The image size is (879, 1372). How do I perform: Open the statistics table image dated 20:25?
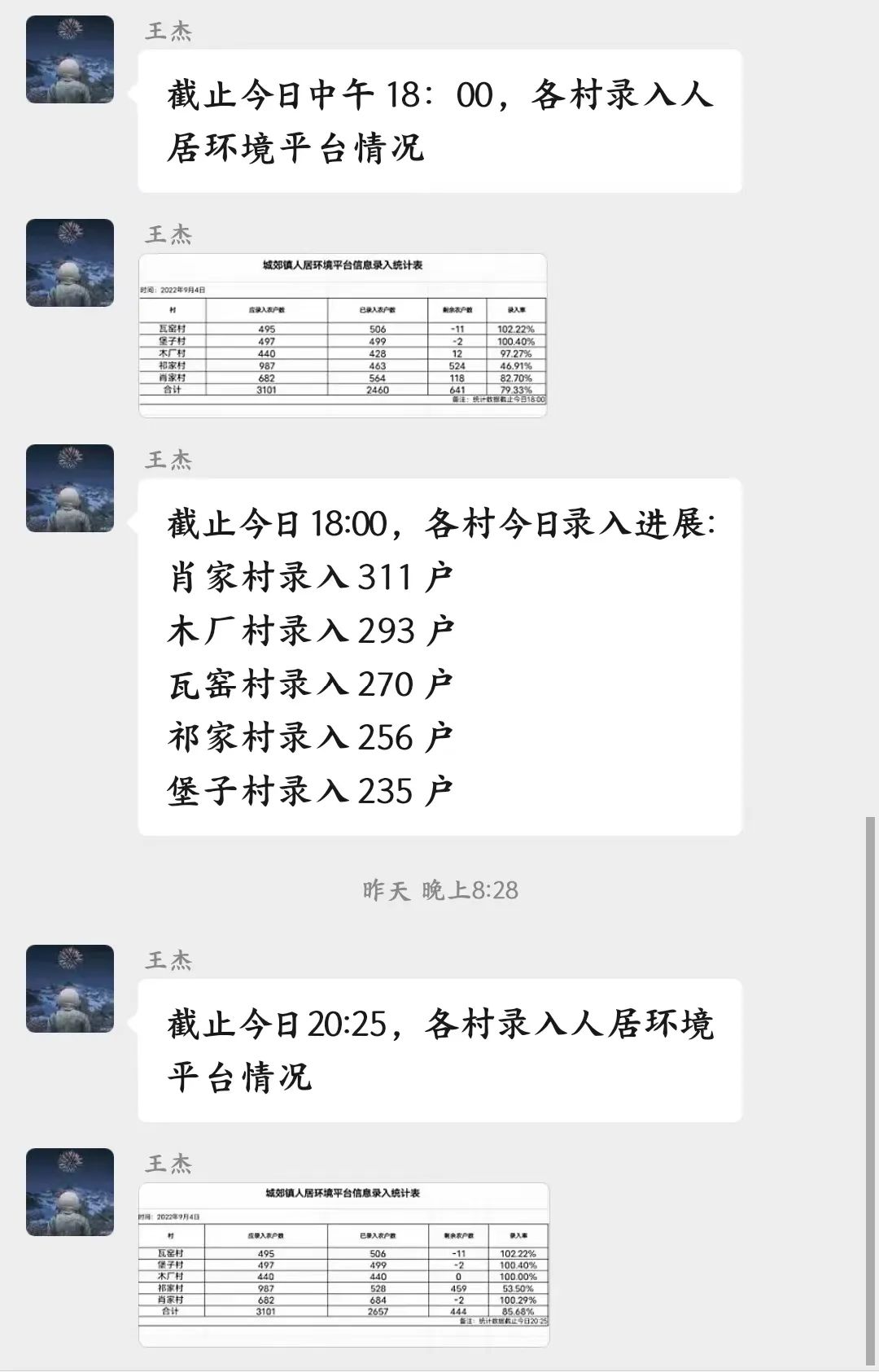[343, 1264]
